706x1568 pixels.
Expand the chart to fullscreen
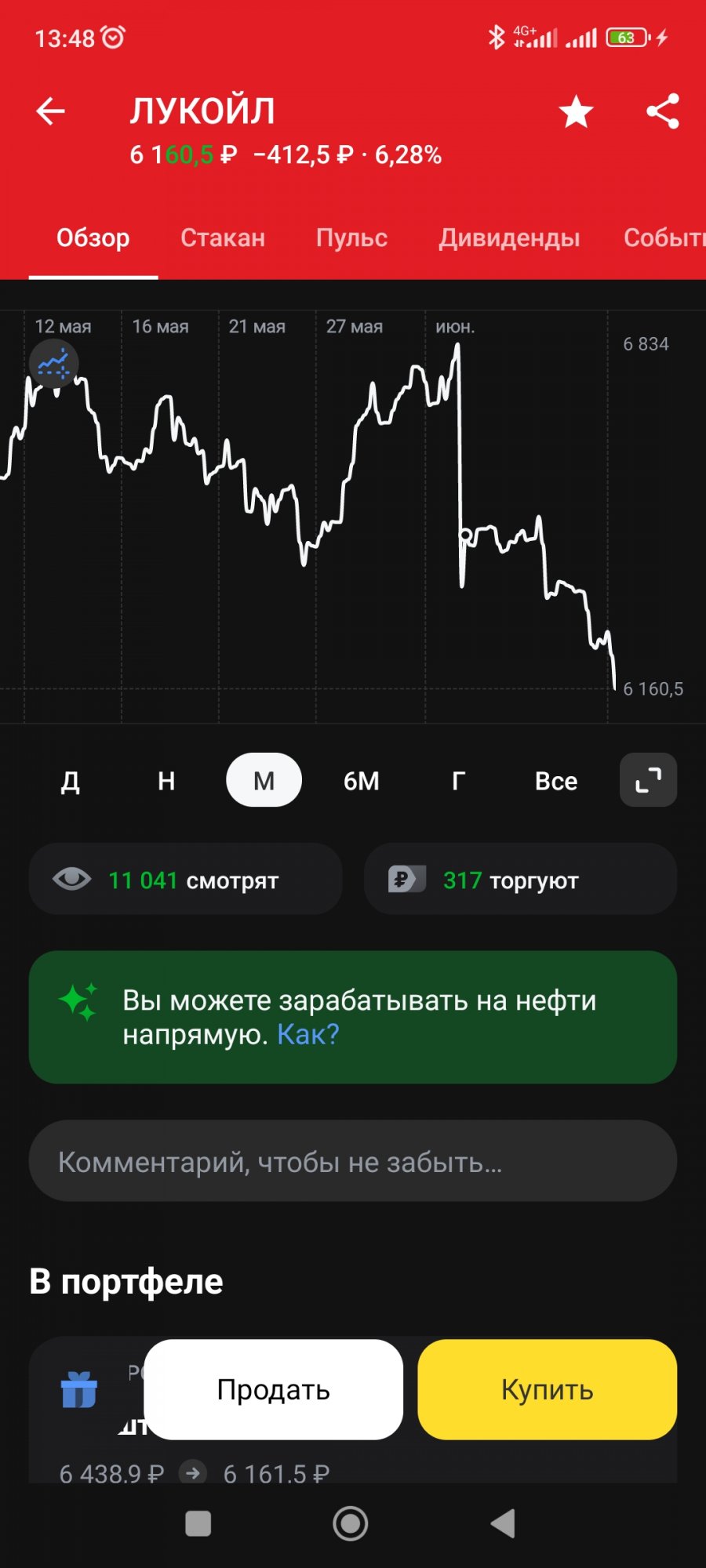point(649,780)
